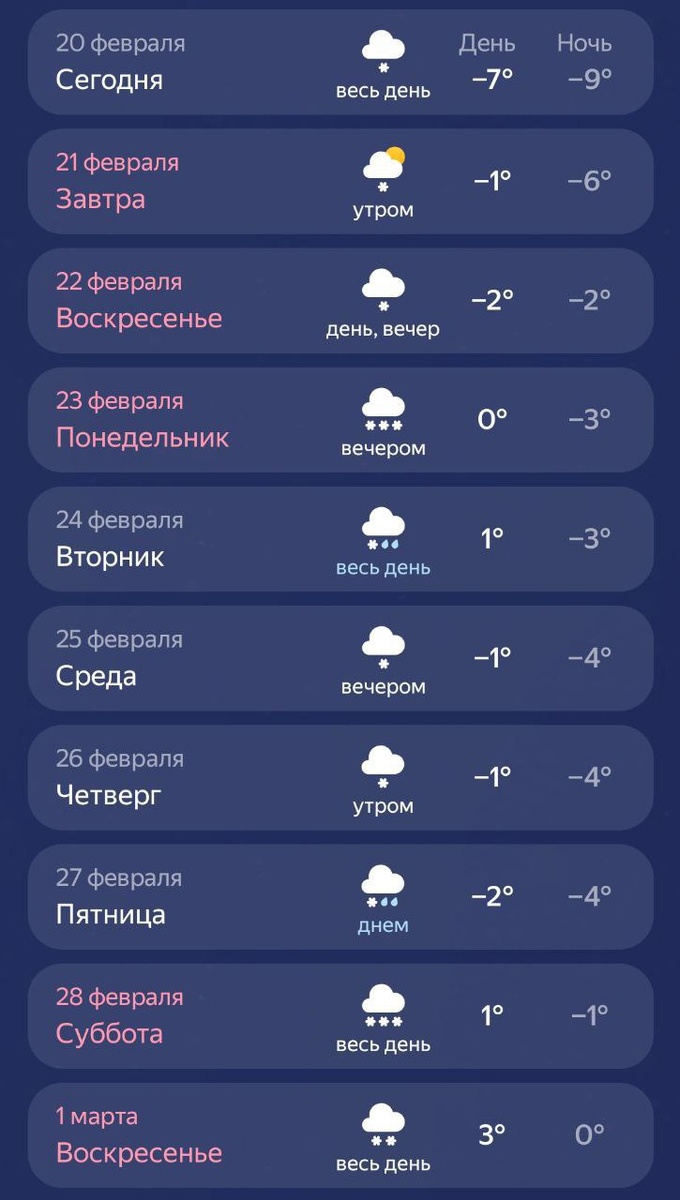Open the Пятница 27 февраля forecast

(x=340, y=896)
